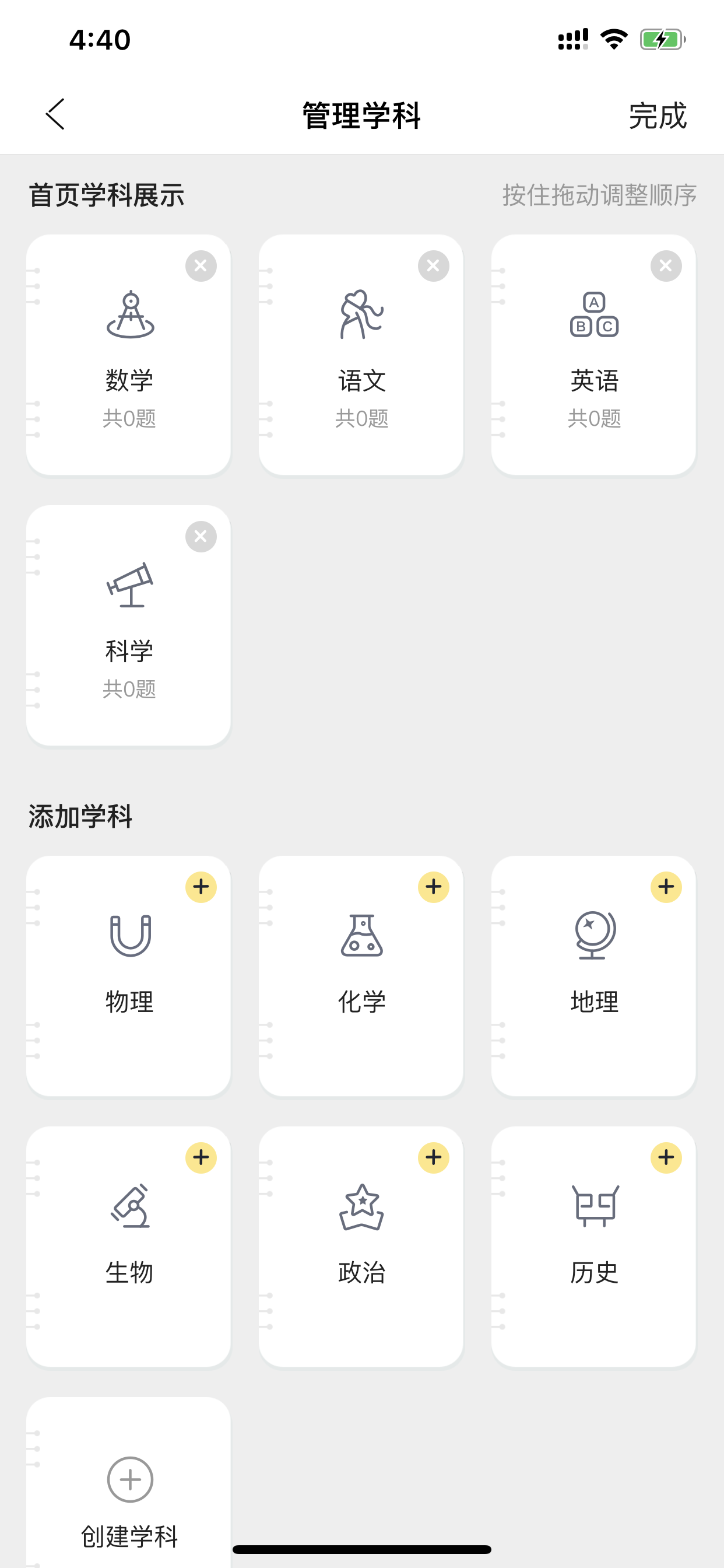This screenshot has height=1568, width=724.
Task: Remove 数学 from homepage subjects
Action: click(201, 266)
